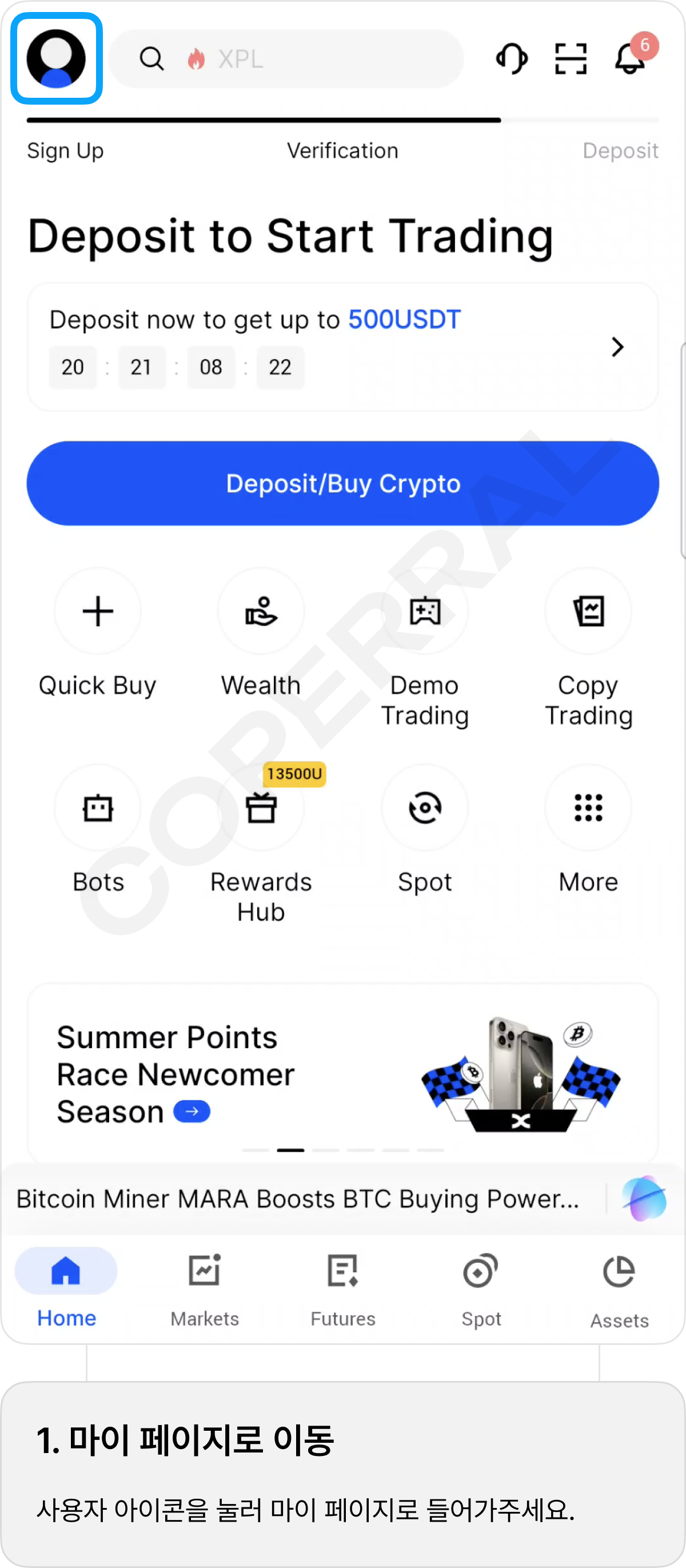
Task: Open customer support headset icon
Action: point(511,59)
